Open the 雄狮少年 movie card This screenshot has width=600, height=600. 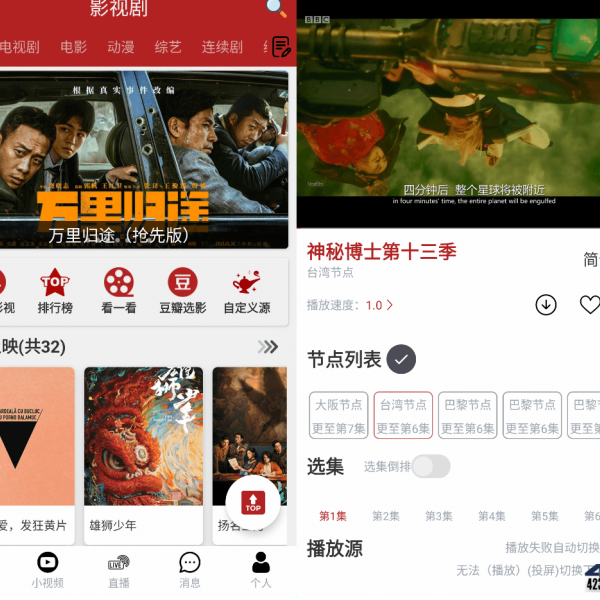click(143, 445)
